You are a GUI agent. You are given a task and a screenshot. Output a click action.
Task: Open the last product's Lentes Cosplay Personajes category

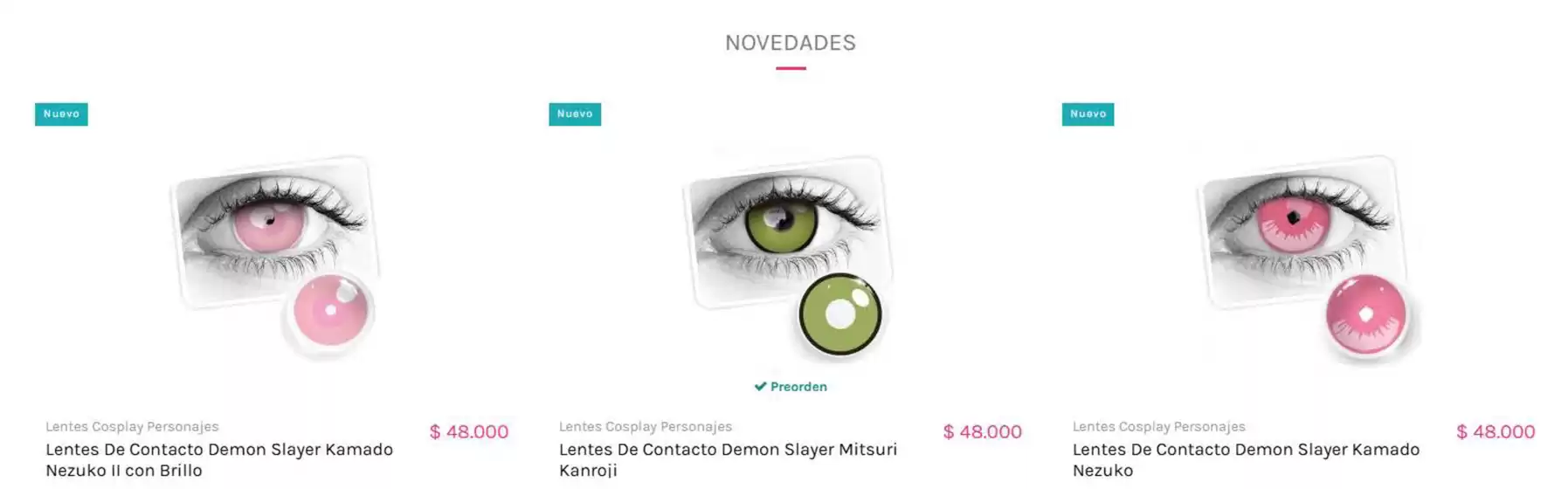[1158, 426]
